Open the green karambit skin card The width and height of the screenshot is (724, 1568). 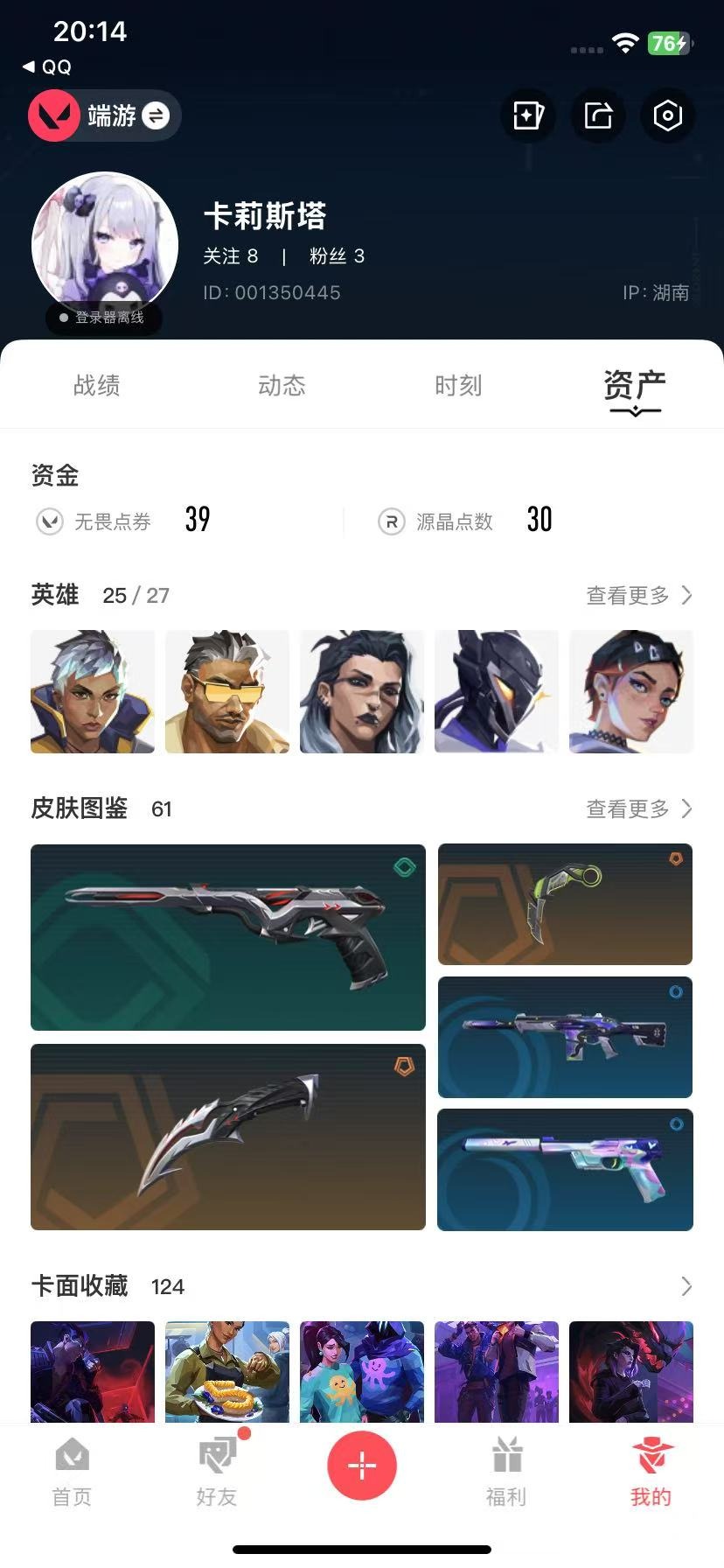[565, 905]
